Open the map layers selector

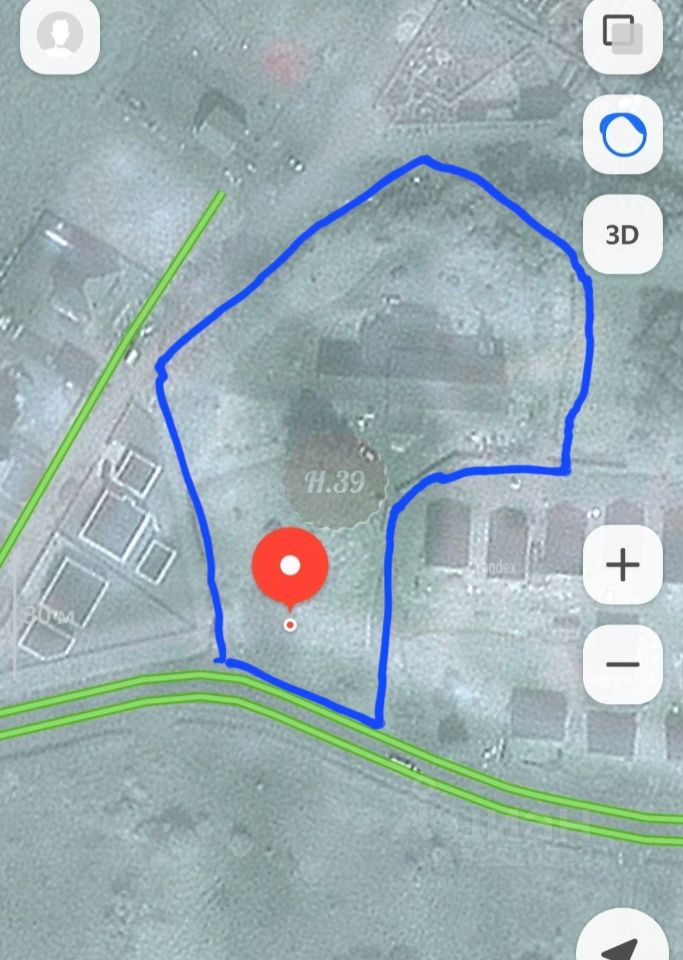click(622, 35)
